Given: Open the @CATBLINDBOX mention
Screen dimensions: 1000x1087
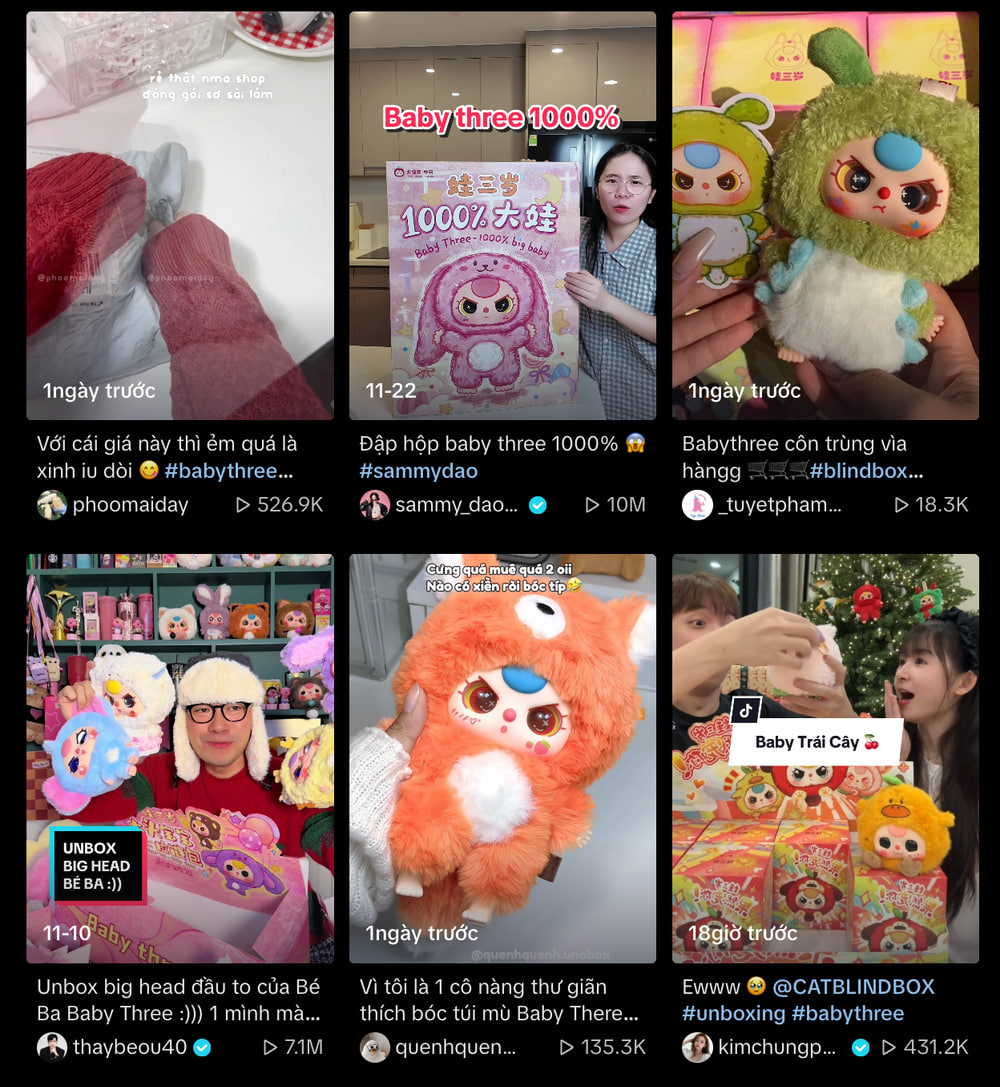Looking at the screenshot, I should [853, 987].
